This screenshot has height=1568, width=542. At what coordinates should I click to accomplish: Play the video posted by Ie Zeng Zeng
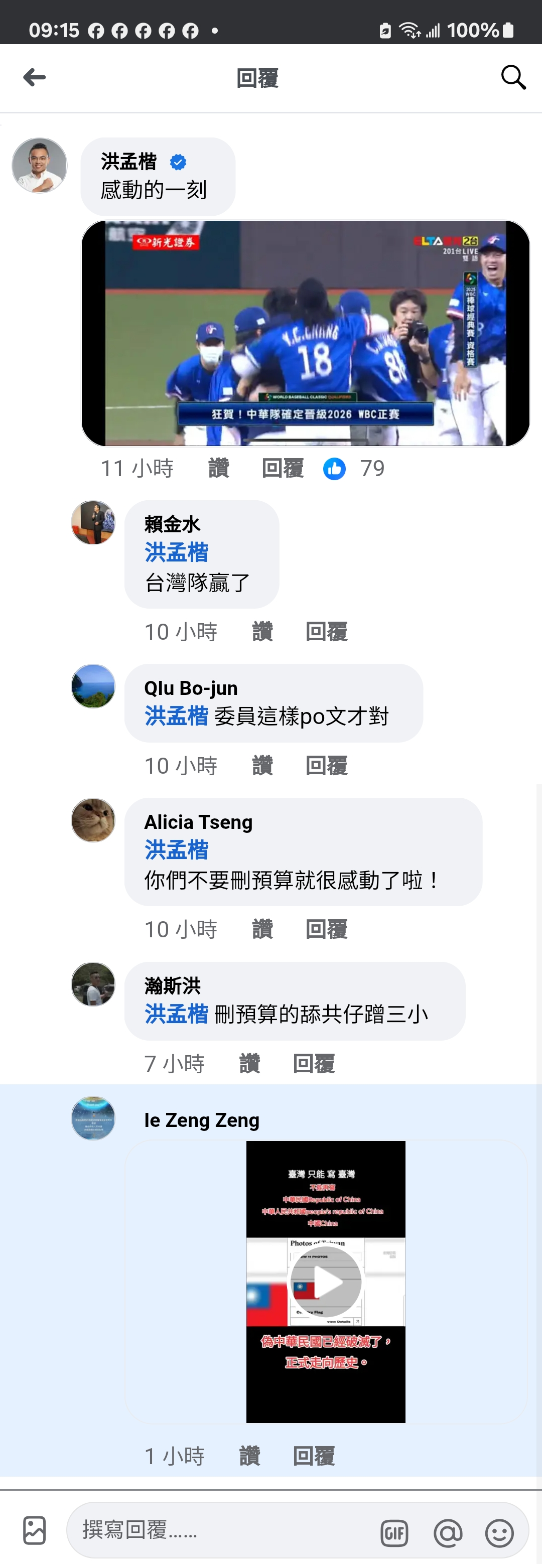pos(326,1281)
